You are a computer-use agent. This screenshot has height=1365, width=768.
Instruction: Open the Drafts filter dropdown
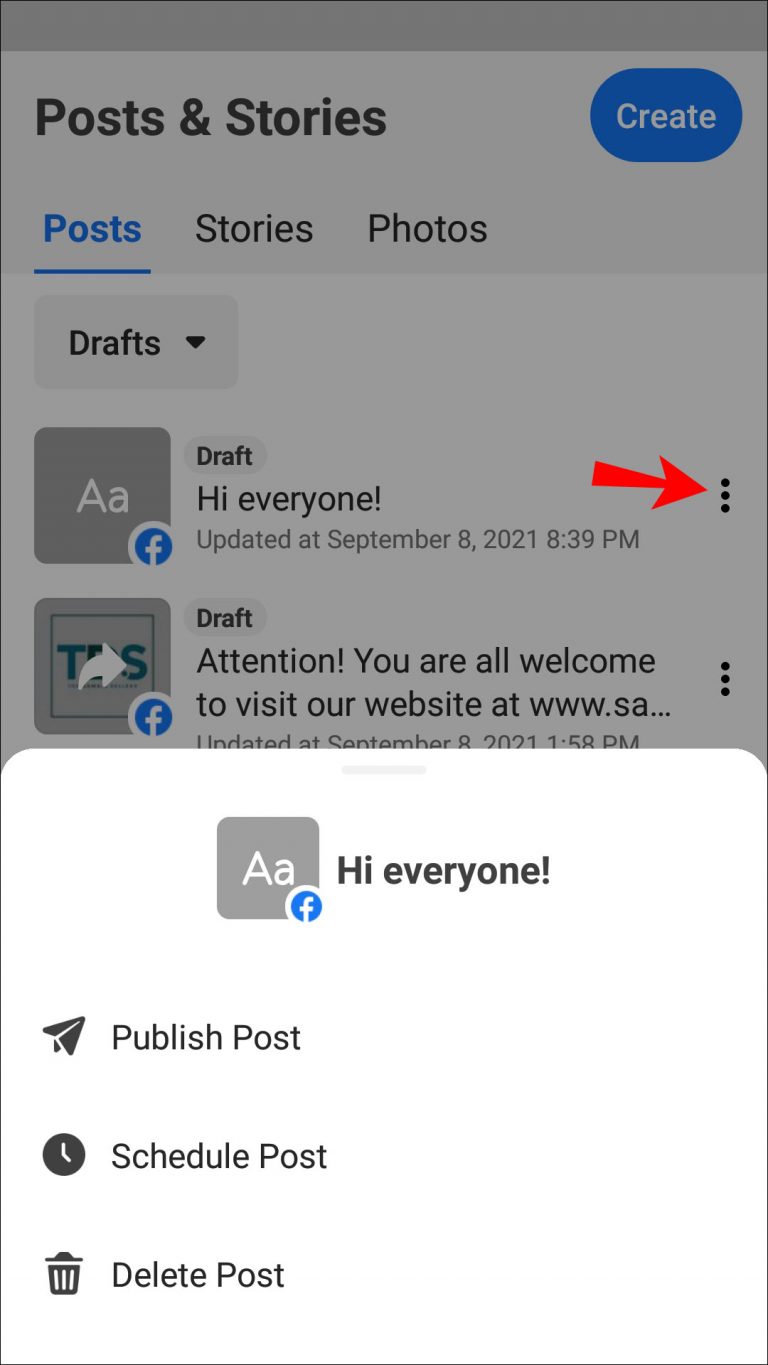pyautogui.click(x=136, y=342)
